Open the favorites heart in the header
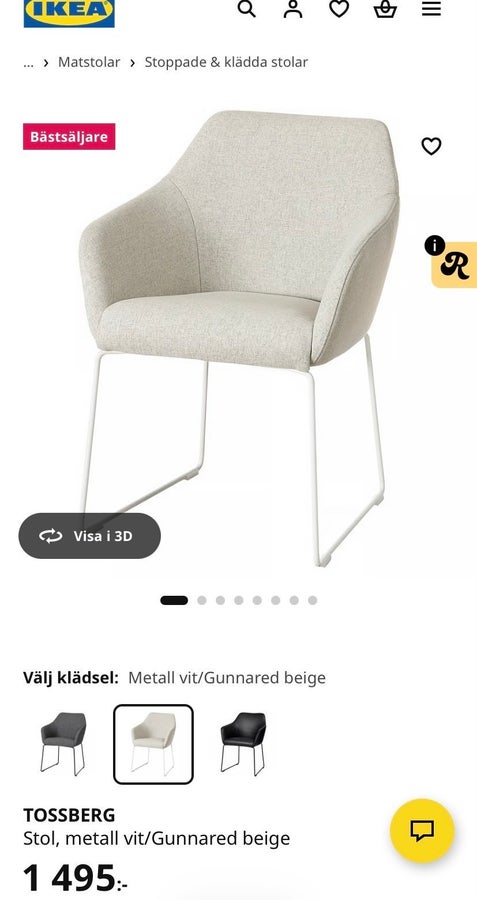This screenshot has width=477, height=900. click(339, 9)
